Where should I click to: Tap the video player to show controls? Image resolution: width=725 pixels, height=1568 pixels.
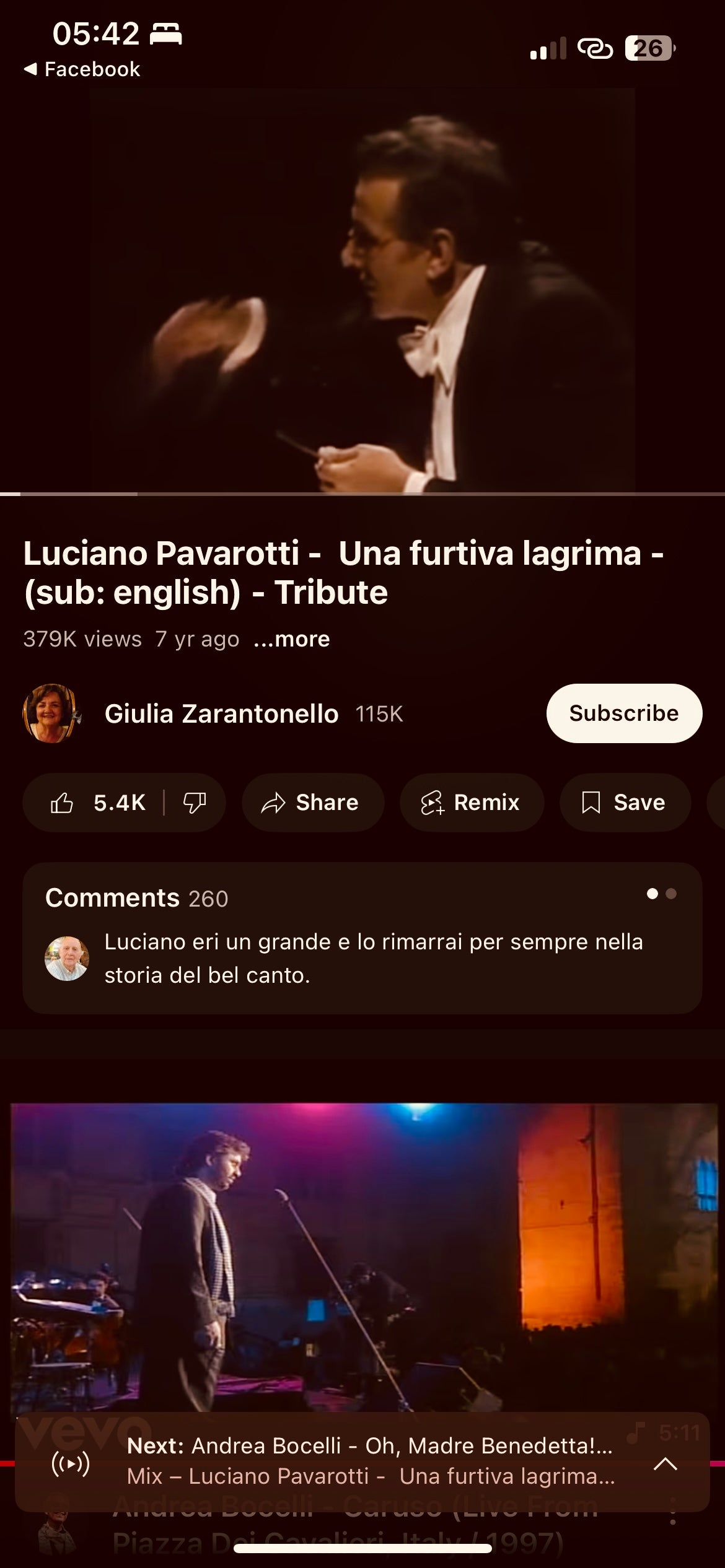point(362,291)
